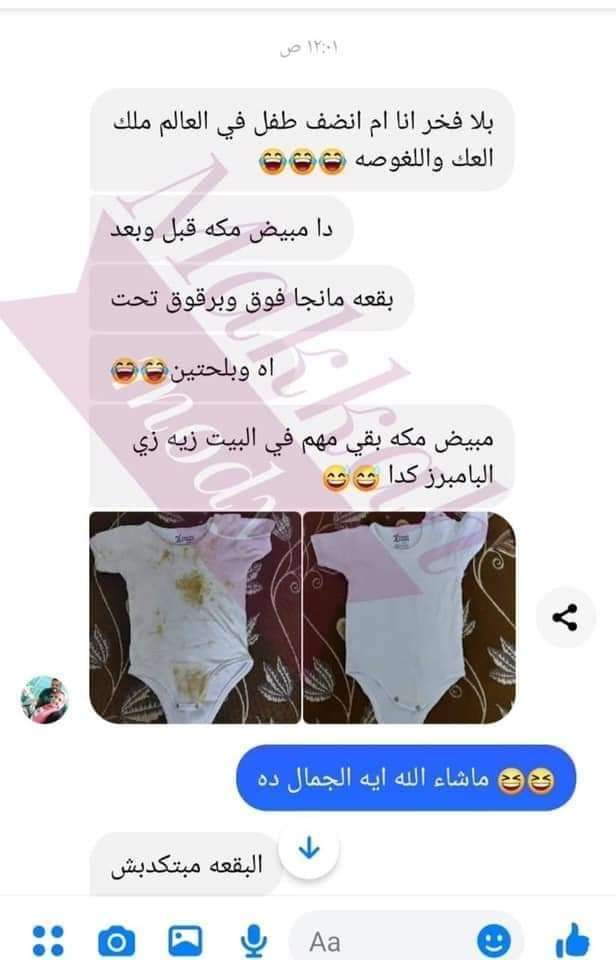Screen dimensions: 616x960
Task: Share the before and after photos
Action: (565, 619)
